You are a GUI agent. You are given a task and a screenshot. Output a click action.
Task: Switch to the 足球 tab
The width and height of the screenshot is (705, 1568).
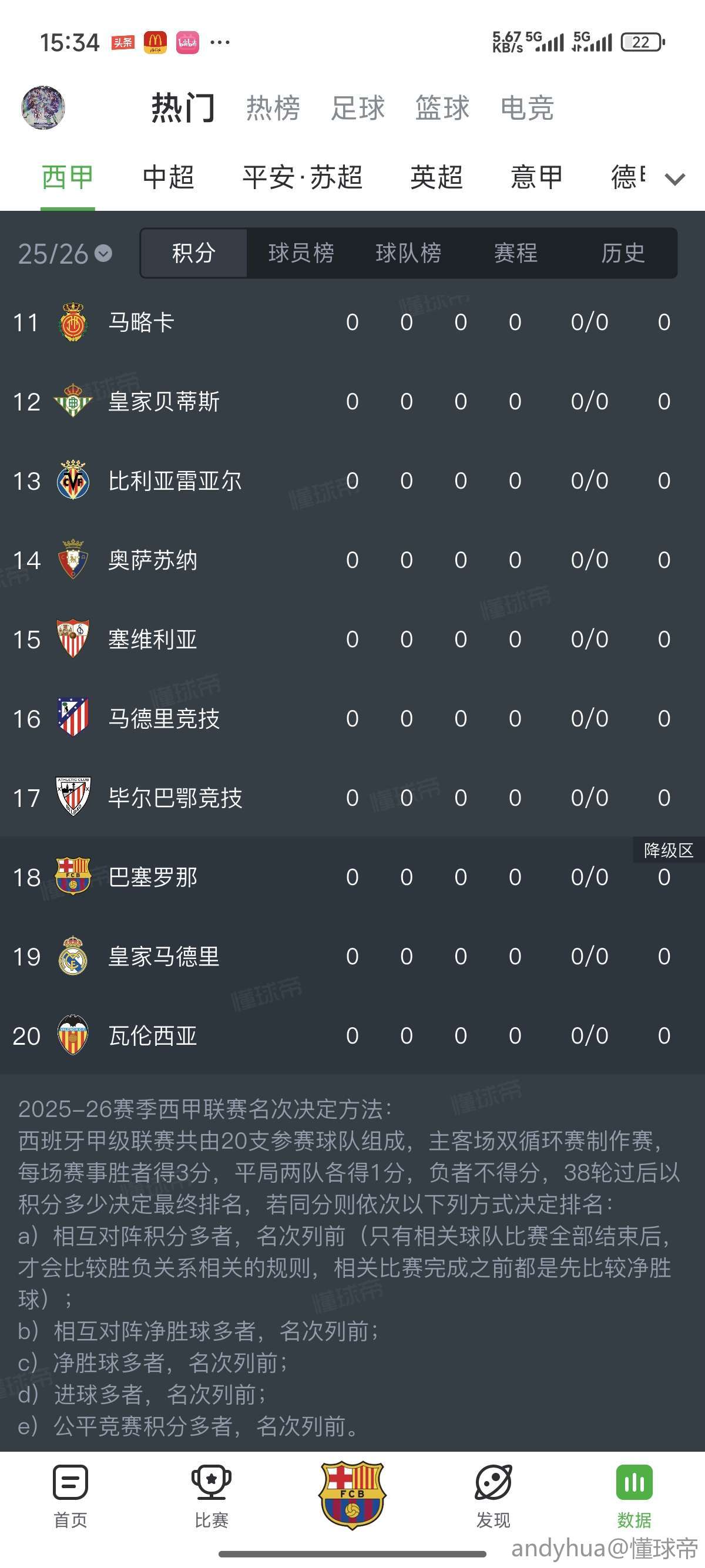357,108
